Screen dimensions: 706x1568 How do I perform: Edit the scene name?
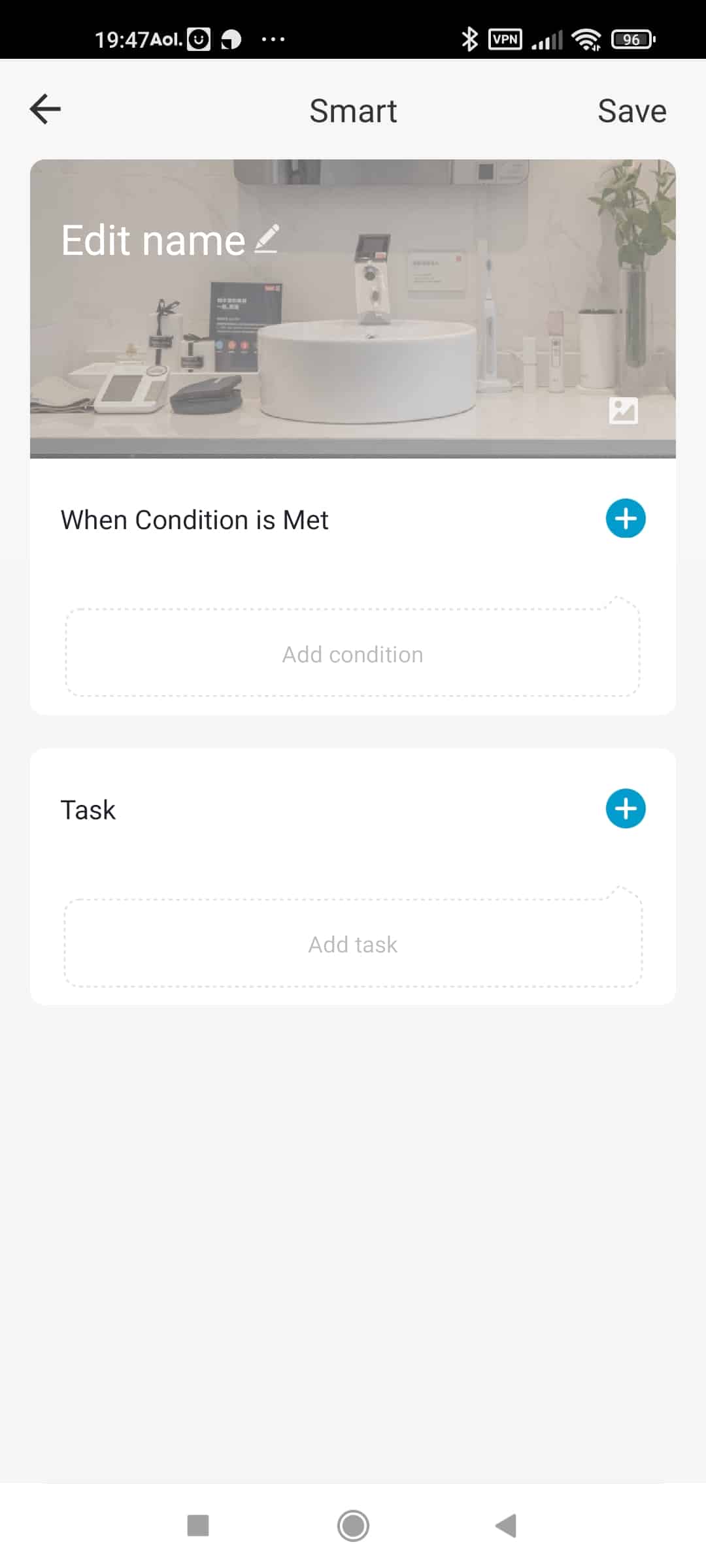[x=170, y=240]
